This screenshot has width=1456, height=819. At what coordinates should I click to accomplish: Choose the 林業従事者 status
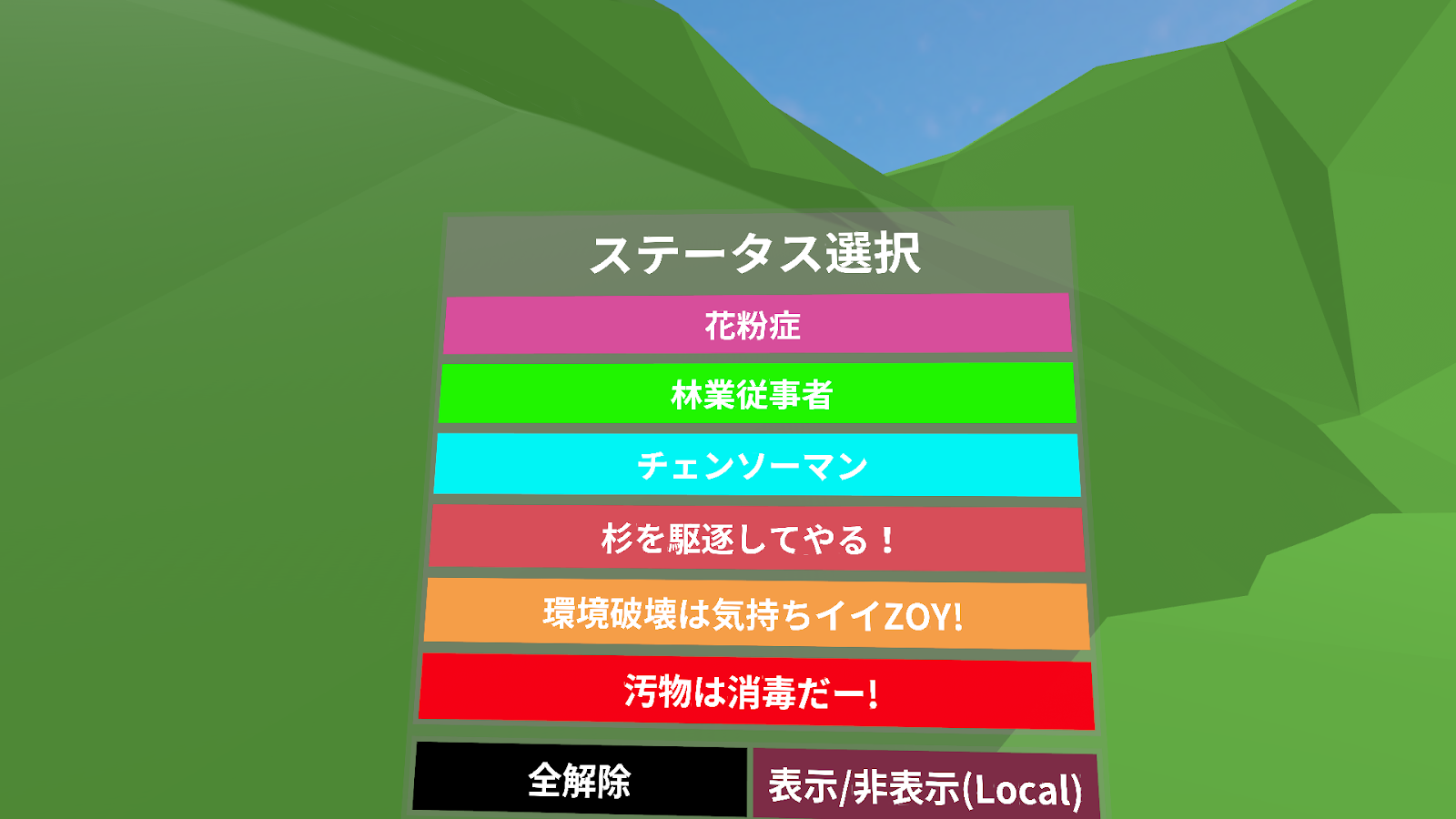[x=756, y=393]
